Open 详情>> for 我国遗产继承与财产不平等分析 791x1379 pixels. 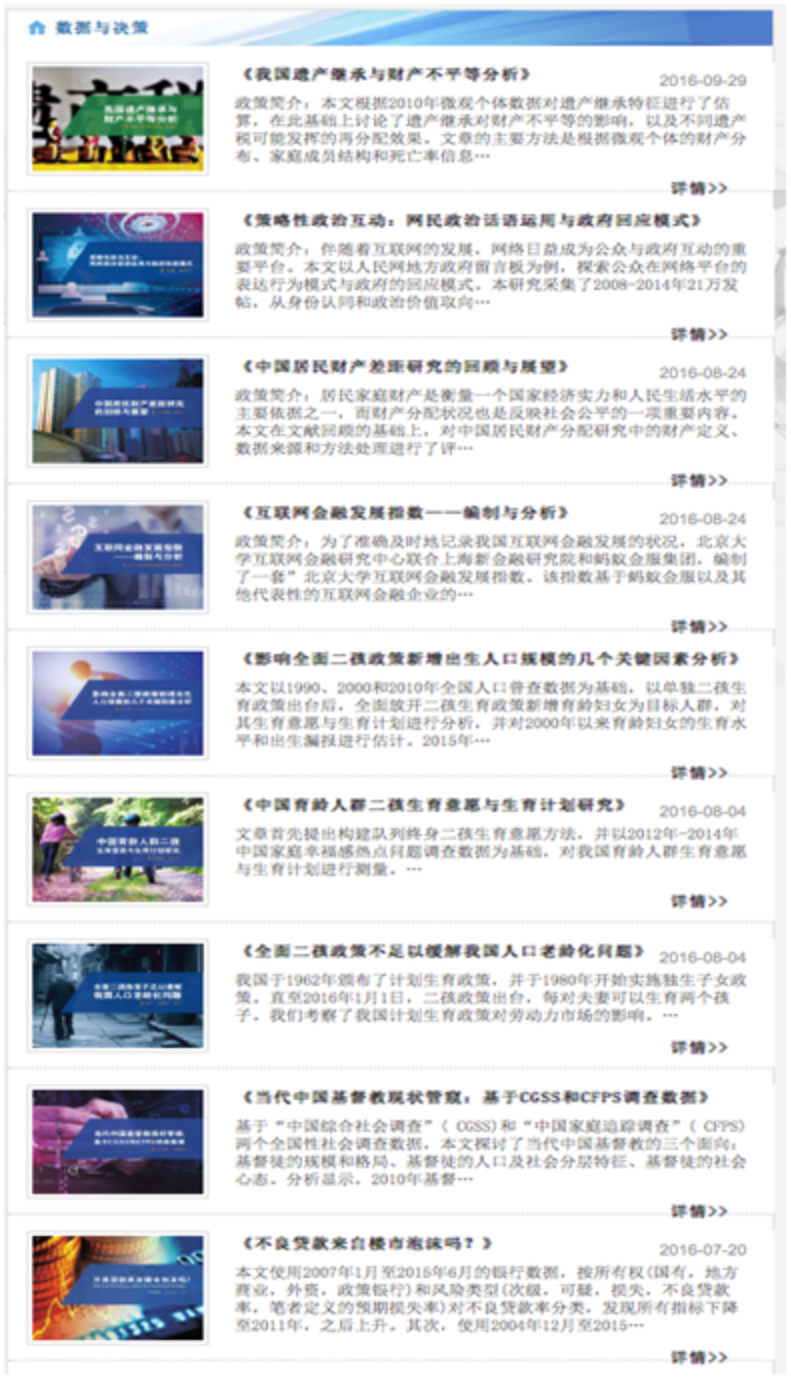click(x=699, y=188)
